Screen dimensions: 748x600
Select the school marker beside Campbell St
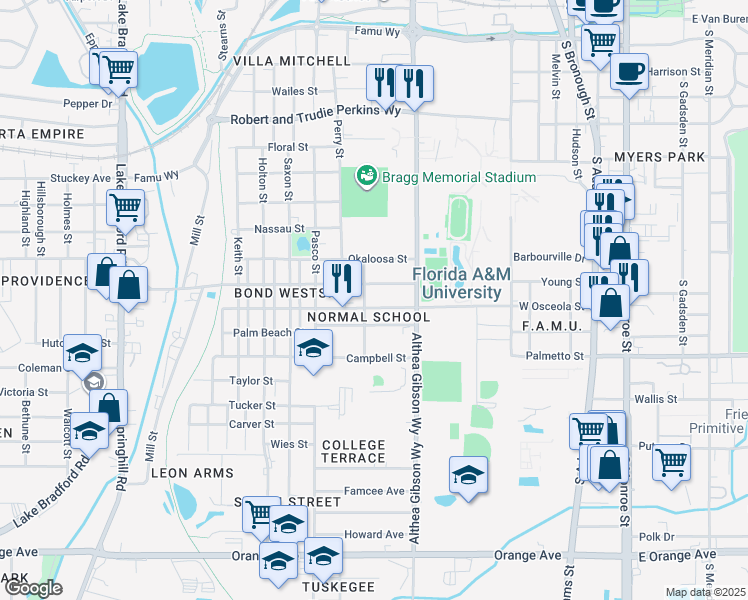(313, 350)
